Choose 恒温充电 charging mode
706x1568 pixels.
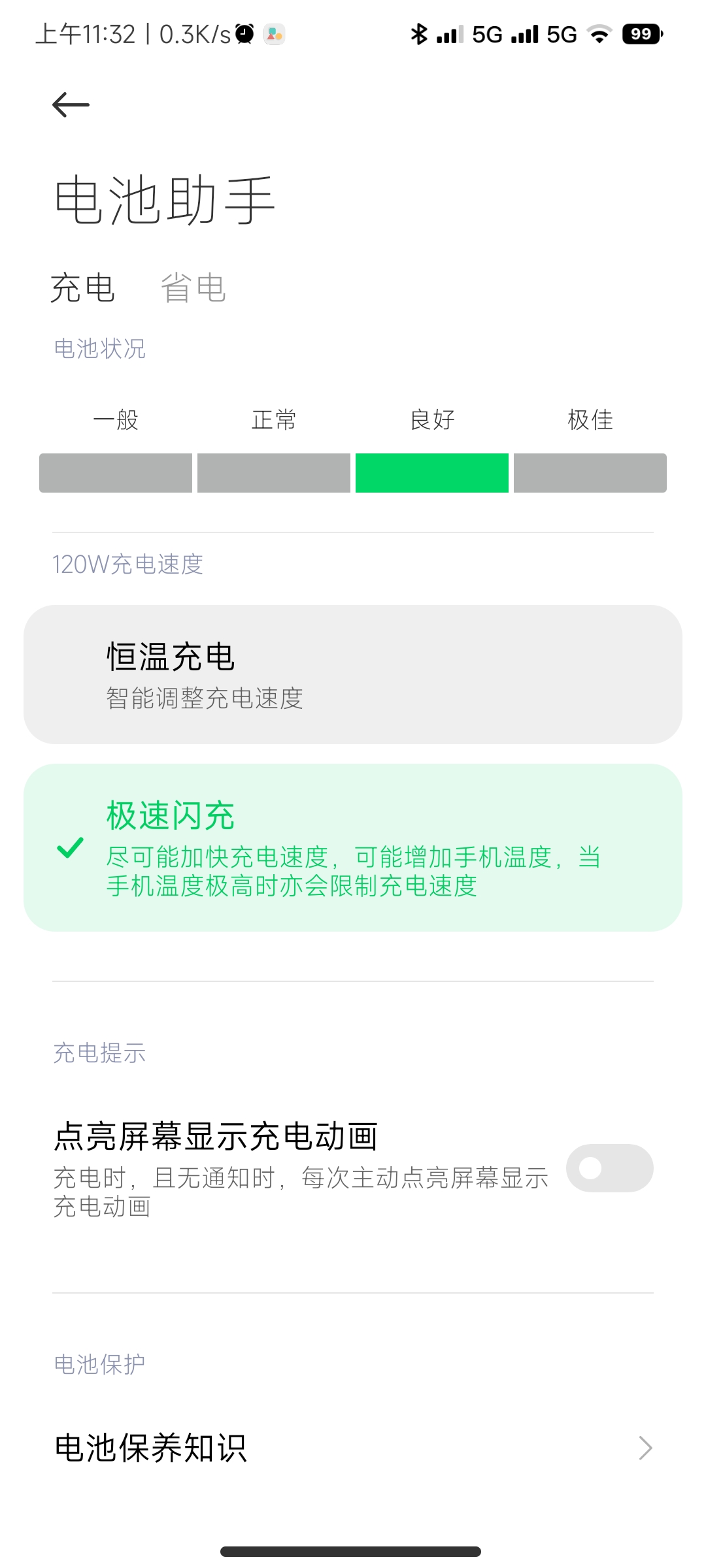point(353,674)
